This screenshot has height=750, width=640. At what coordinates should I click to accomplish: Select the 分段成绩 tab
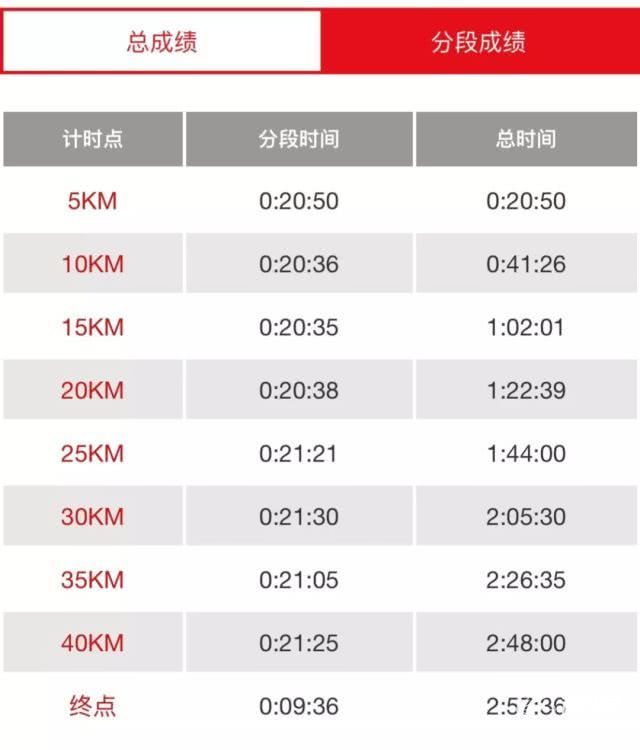click(x=479, y=42)
